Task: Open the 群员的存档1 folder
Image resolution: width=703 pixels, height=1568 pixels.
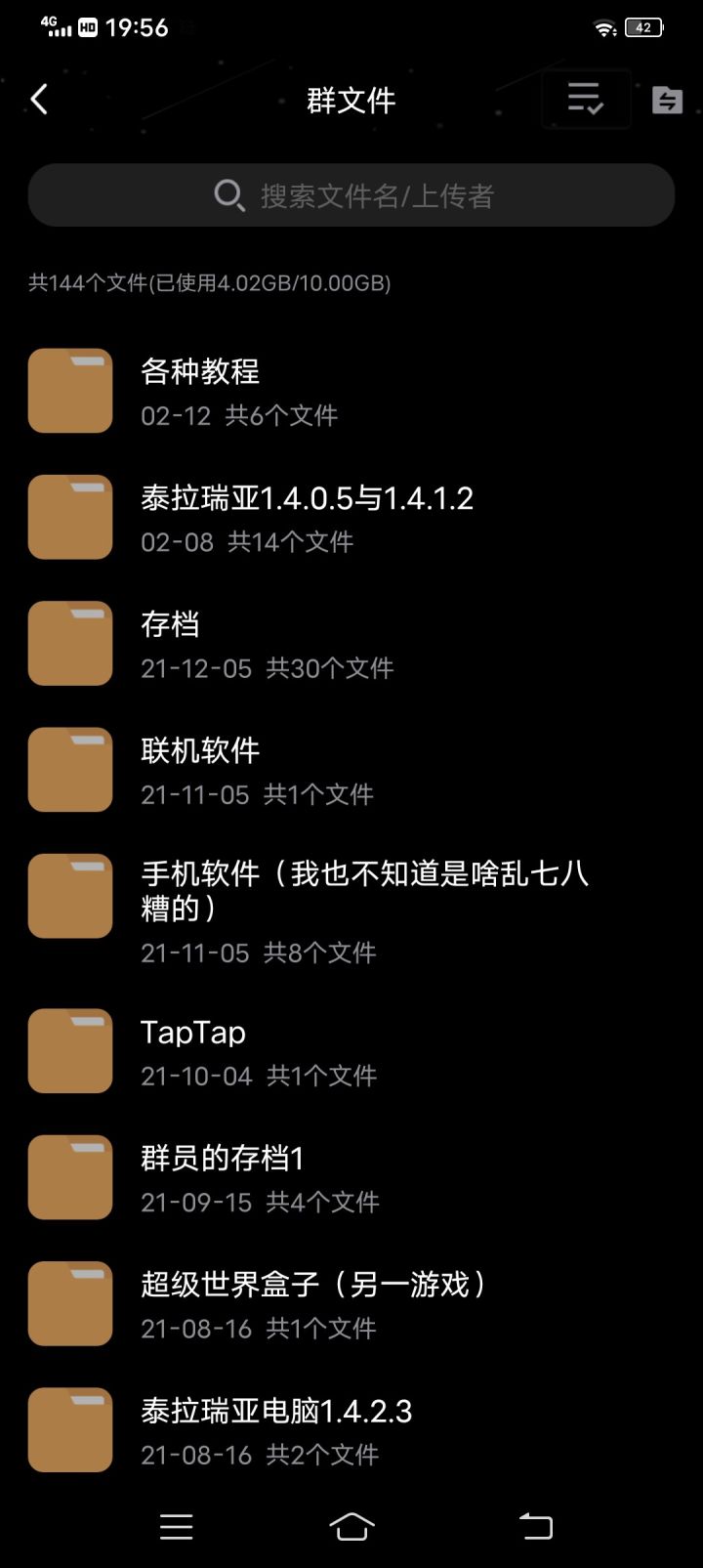Action: pos(351,1177)
